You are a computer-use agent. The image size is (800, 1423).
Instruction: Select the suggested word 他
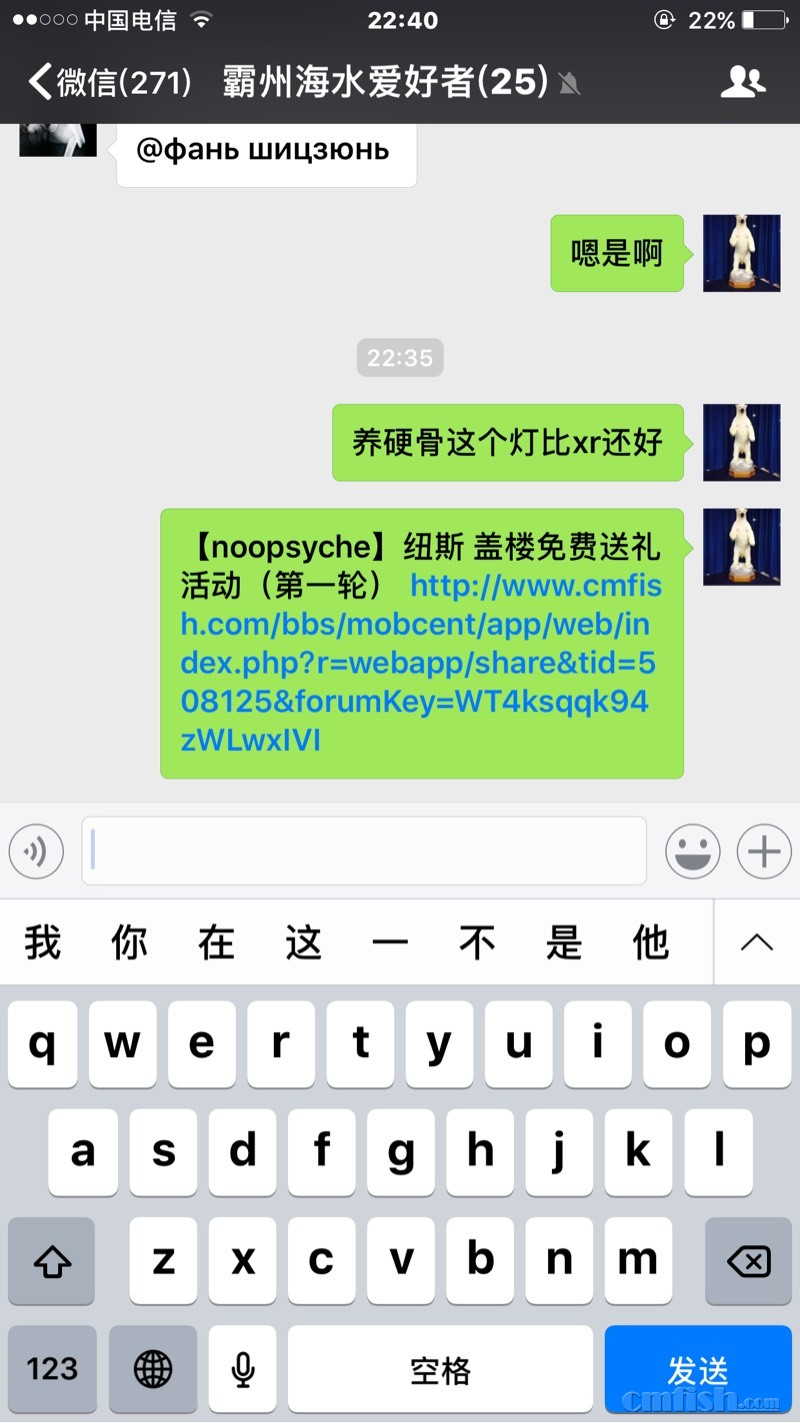[650, 942]
